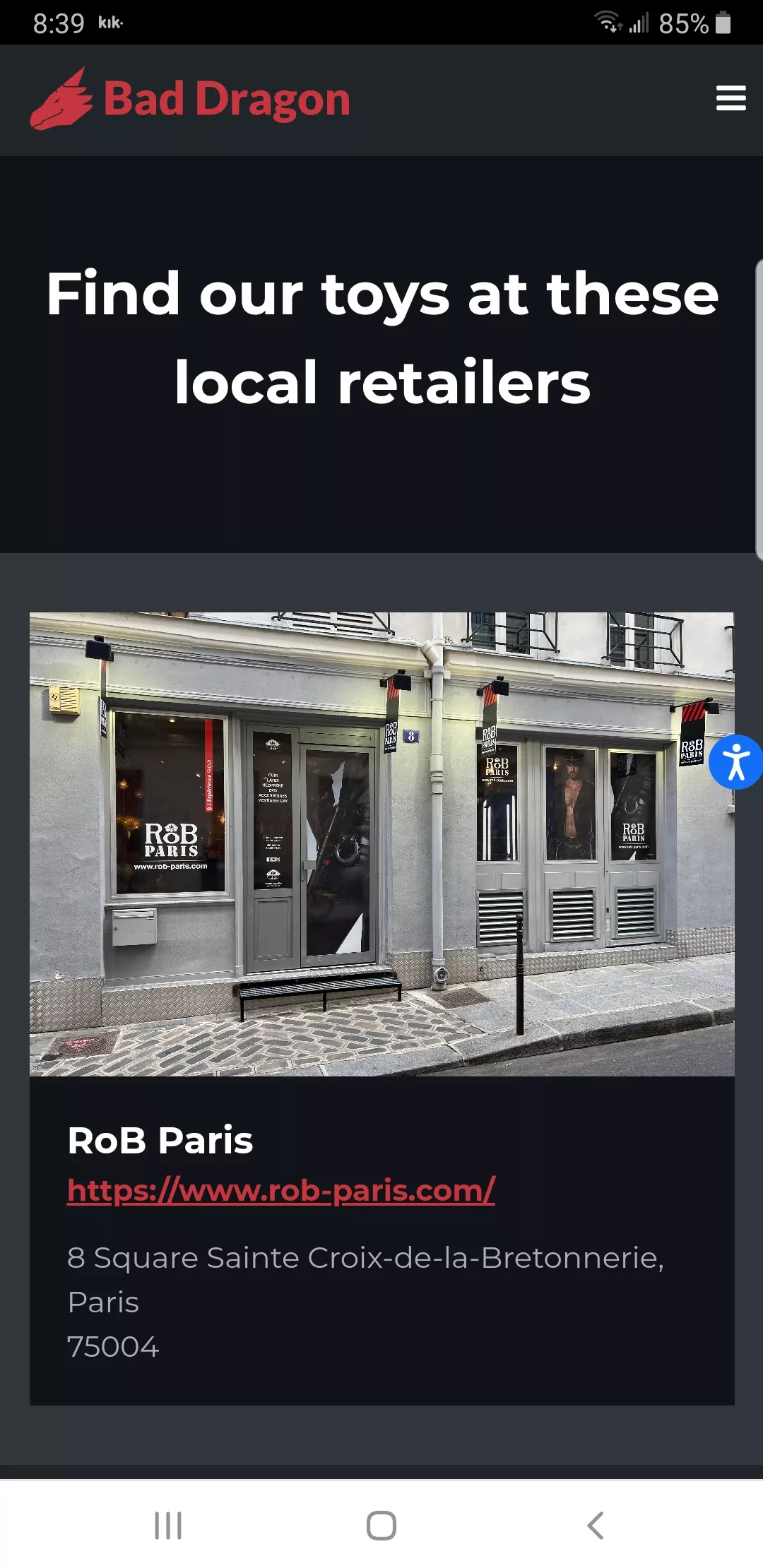Open the rob-paris.com website link
This screenshot has width=763, height=1568.
[x=281, y=1190]
